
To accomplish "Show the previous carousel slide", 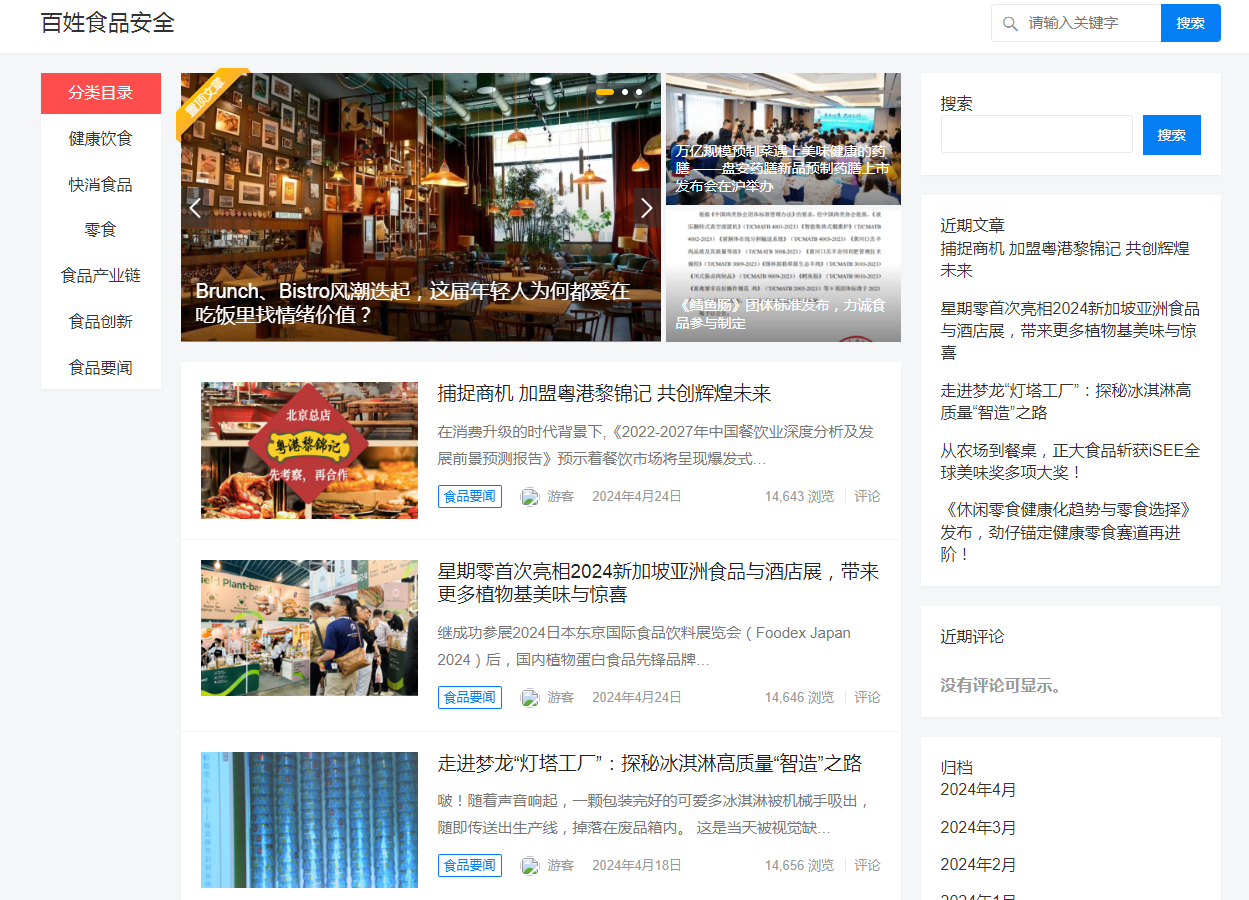I will [x=195, y=208].
